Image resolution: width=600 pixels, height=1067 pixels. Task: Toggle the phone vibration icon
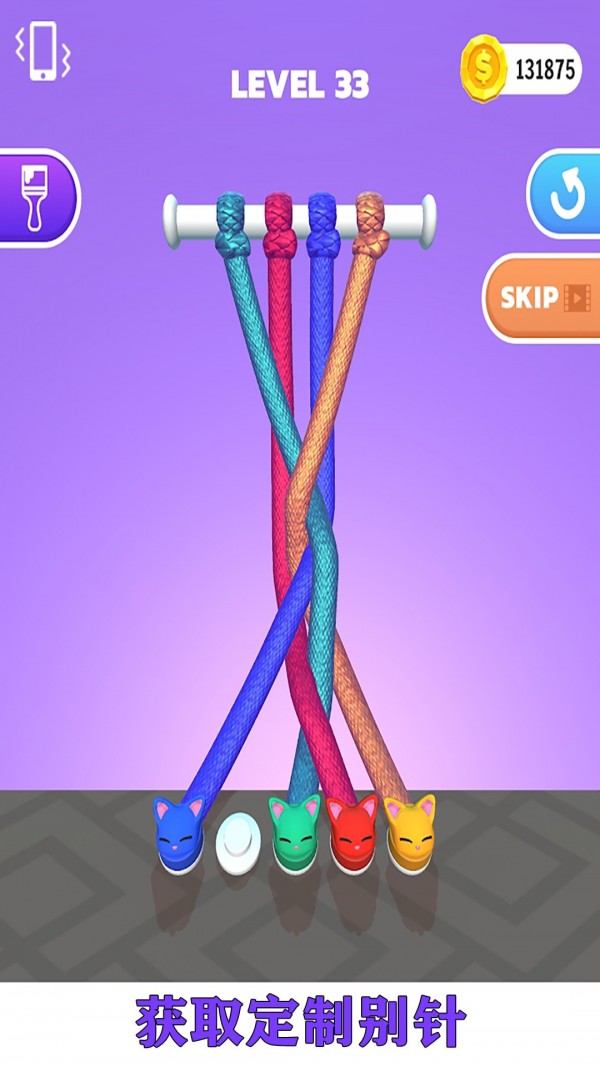pyautogui.click(x=43, y=51)
